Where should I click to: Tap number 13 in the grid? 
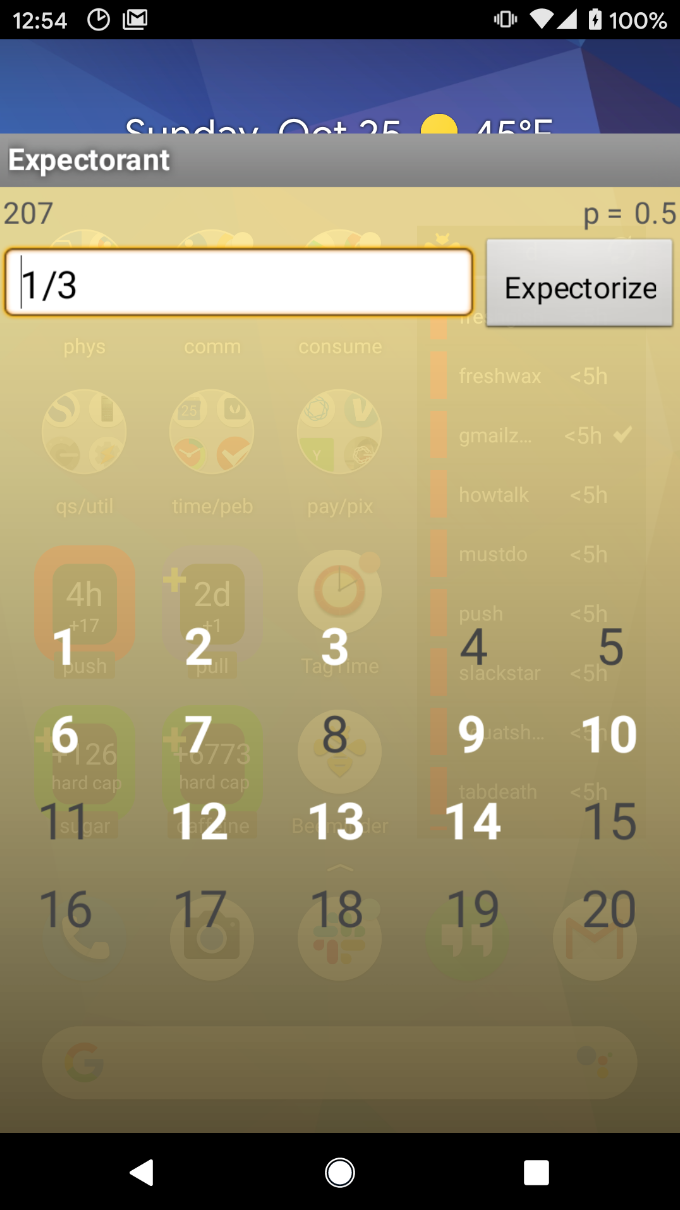336,822
